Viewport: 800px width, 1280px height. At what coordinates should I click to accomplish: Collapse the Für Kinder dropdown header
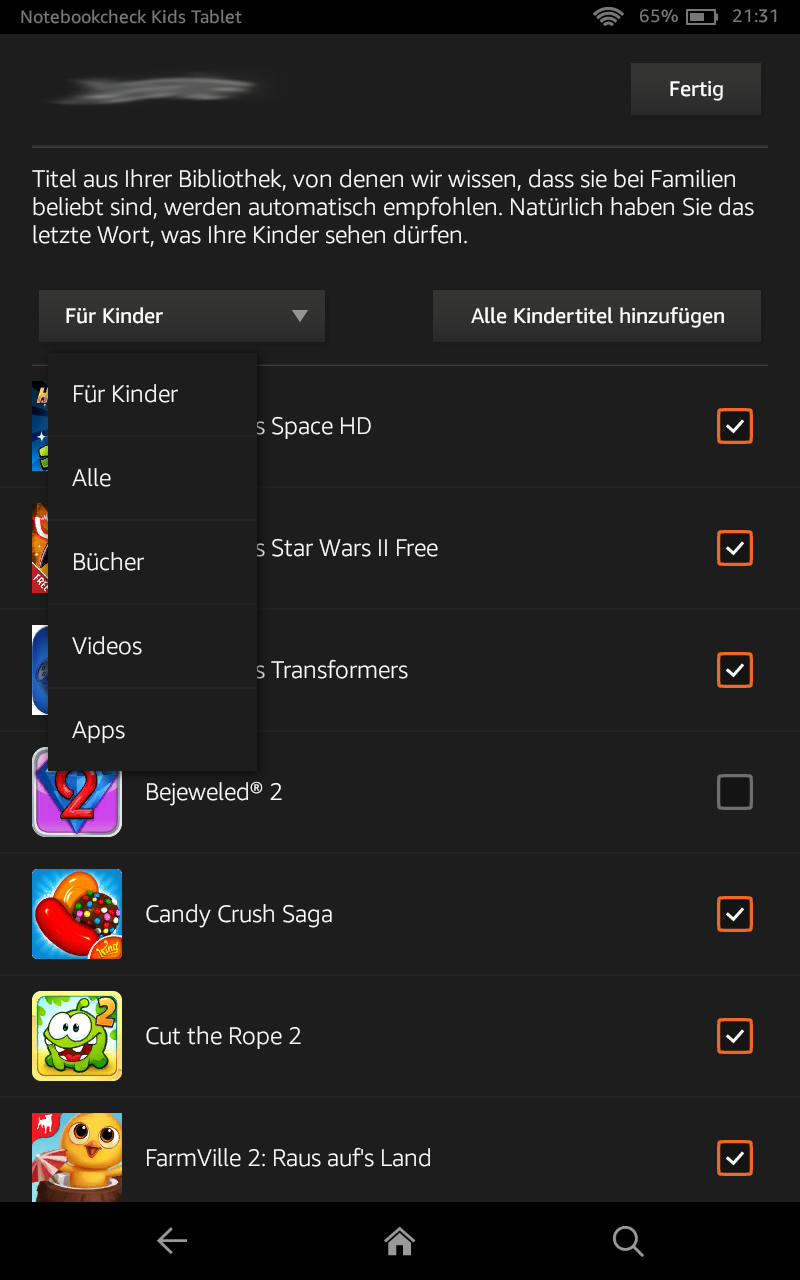click(182, 316)
